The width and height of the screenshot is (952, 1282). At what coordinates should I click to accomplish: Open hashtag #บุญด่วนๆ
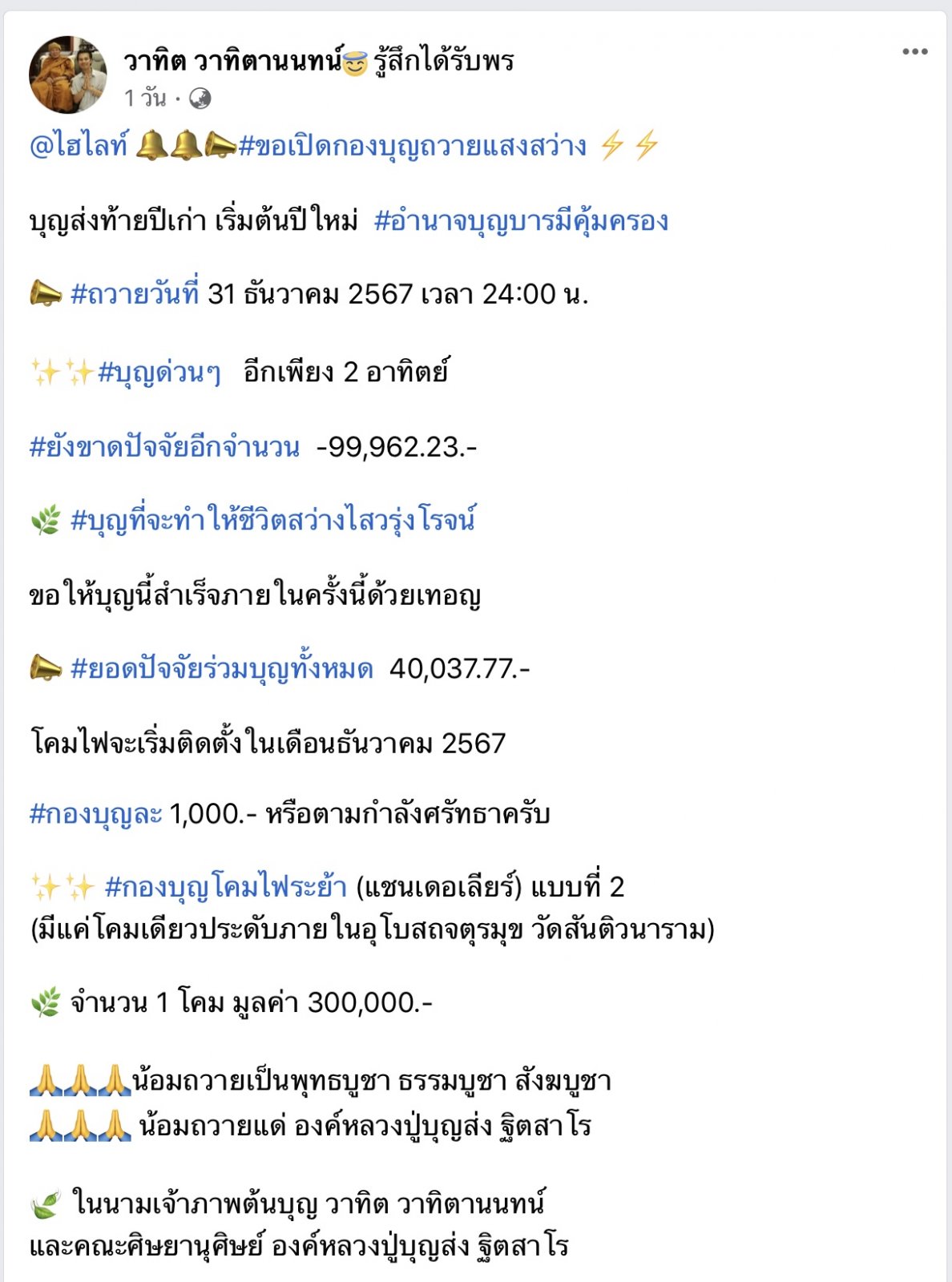[159, 373]
